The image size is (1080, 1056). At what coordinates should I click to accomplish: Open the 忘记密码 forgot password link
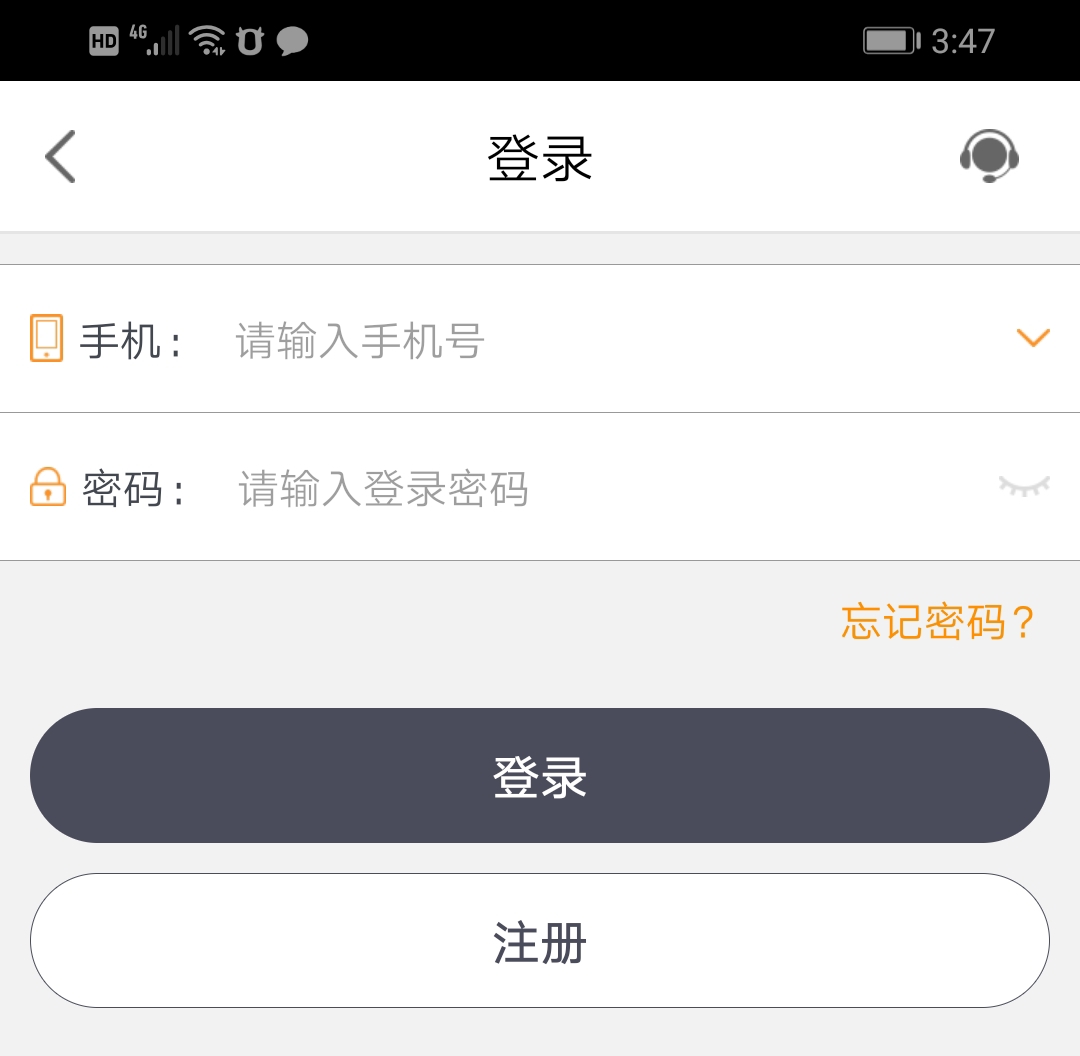pyautogui.click(x=937, y=622)
